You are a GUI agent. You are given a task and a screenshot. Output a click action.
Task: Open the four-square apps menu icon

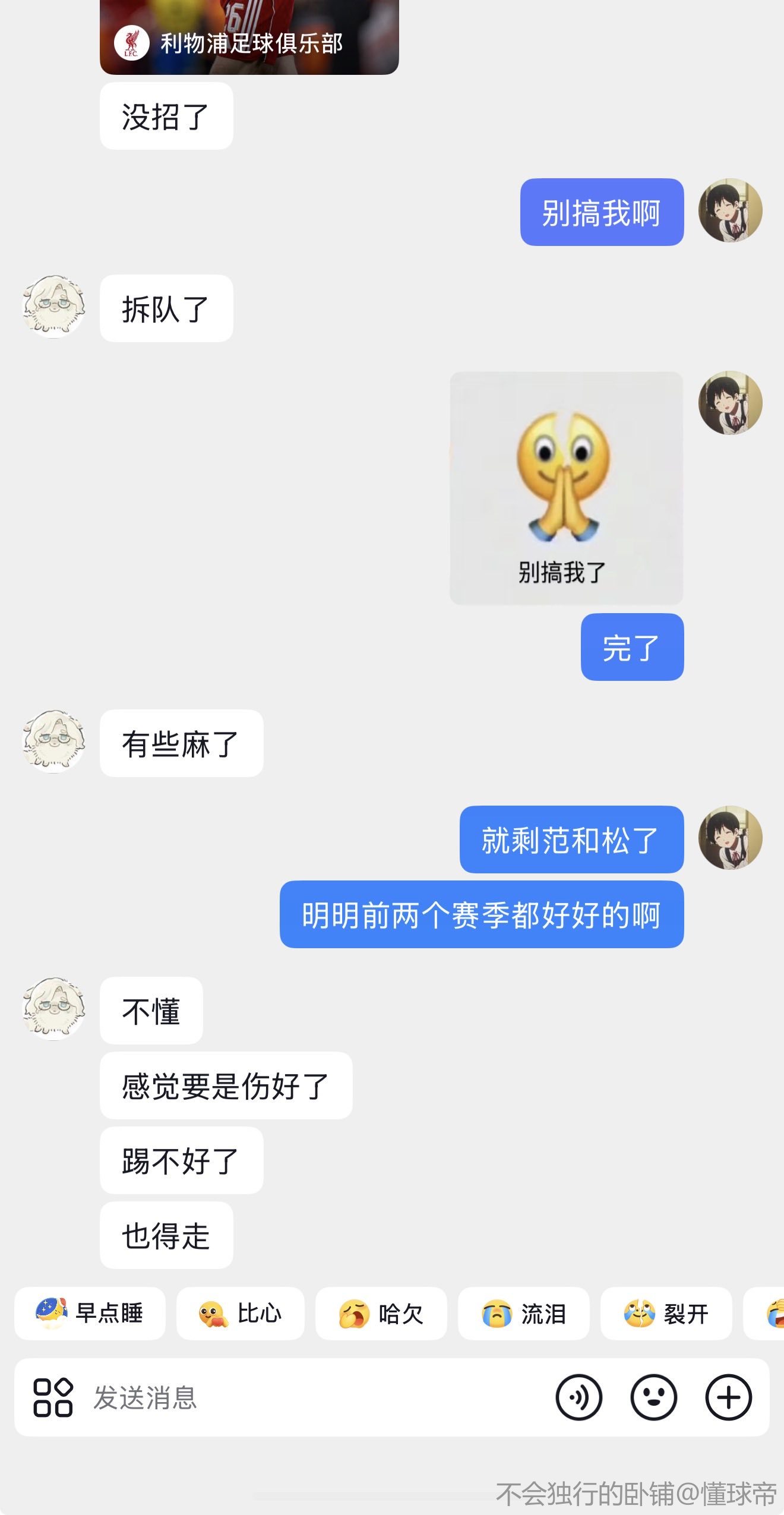click(53, 1397)
